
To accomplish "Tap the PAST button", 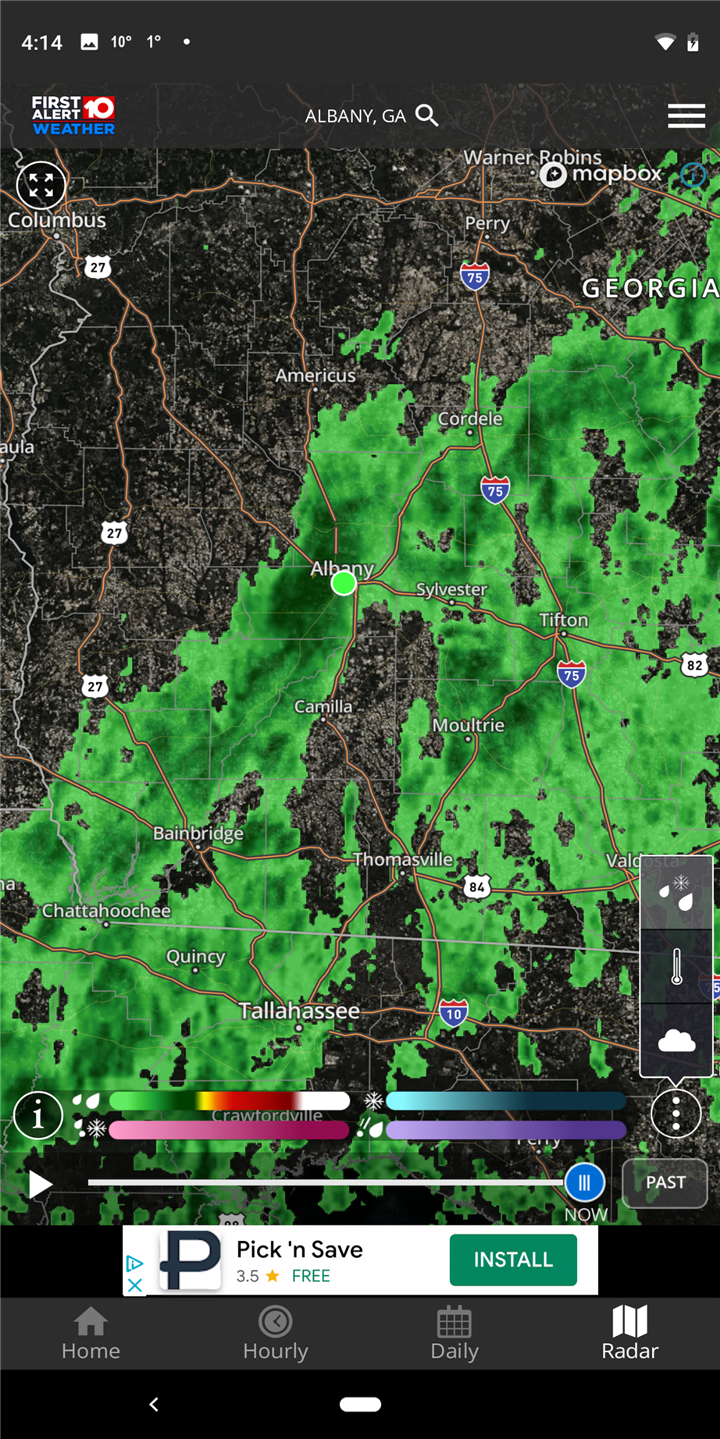I will pos(665,1183).
